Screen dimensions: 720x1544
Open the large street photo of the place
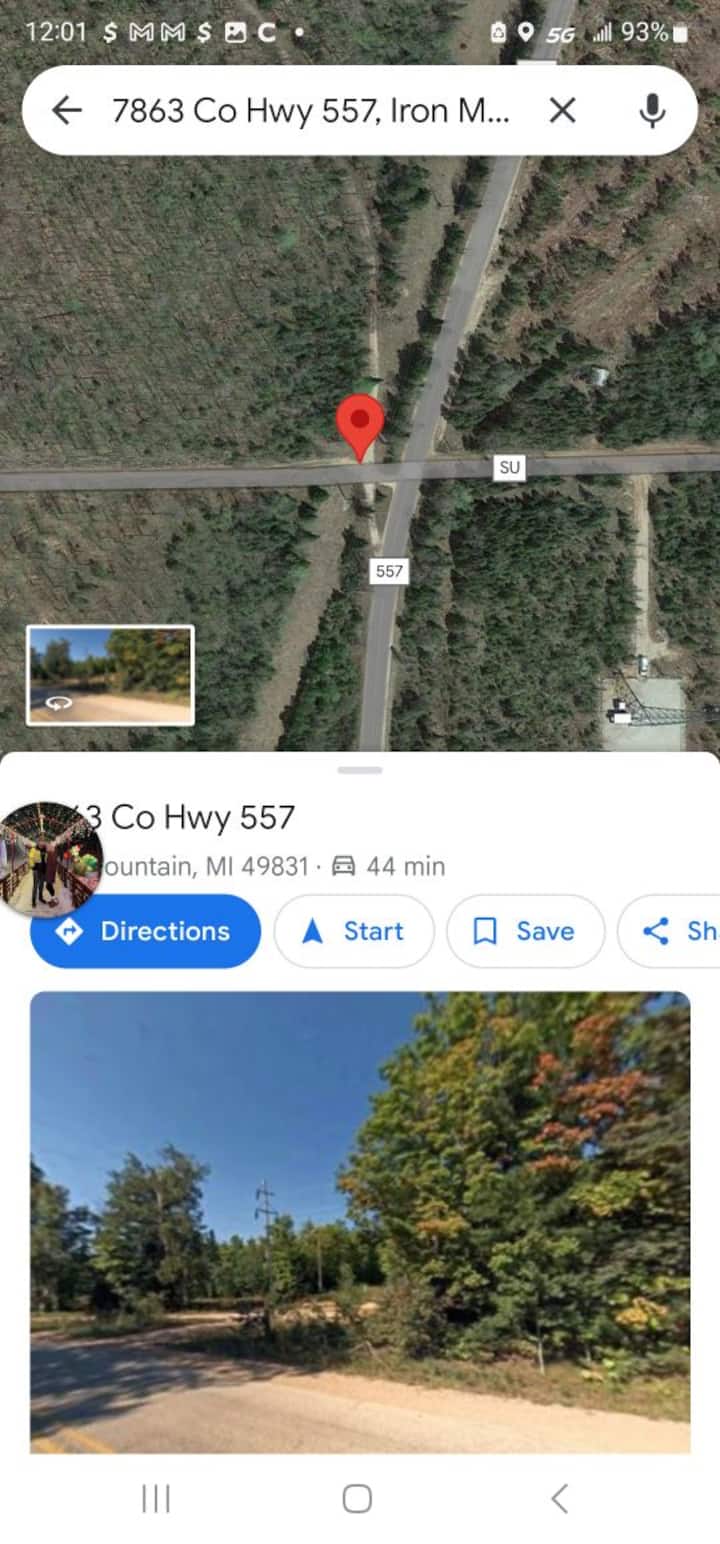point(360,1221)
